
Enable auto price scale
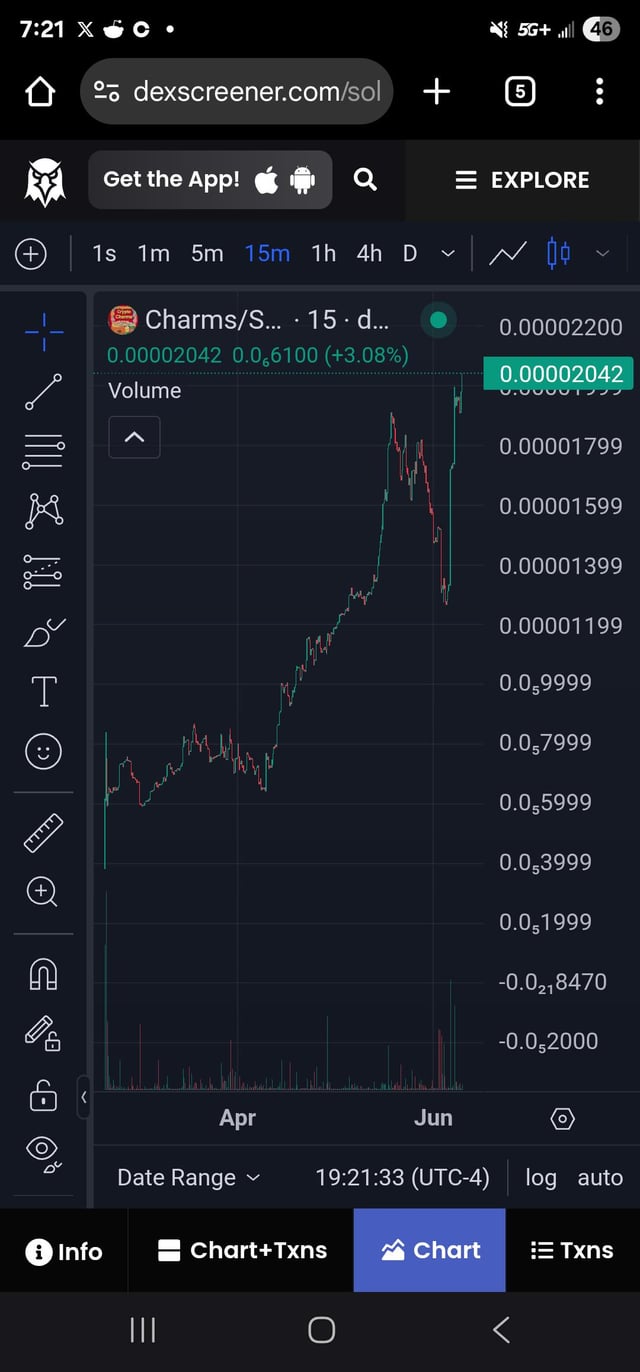(600, 1178)
